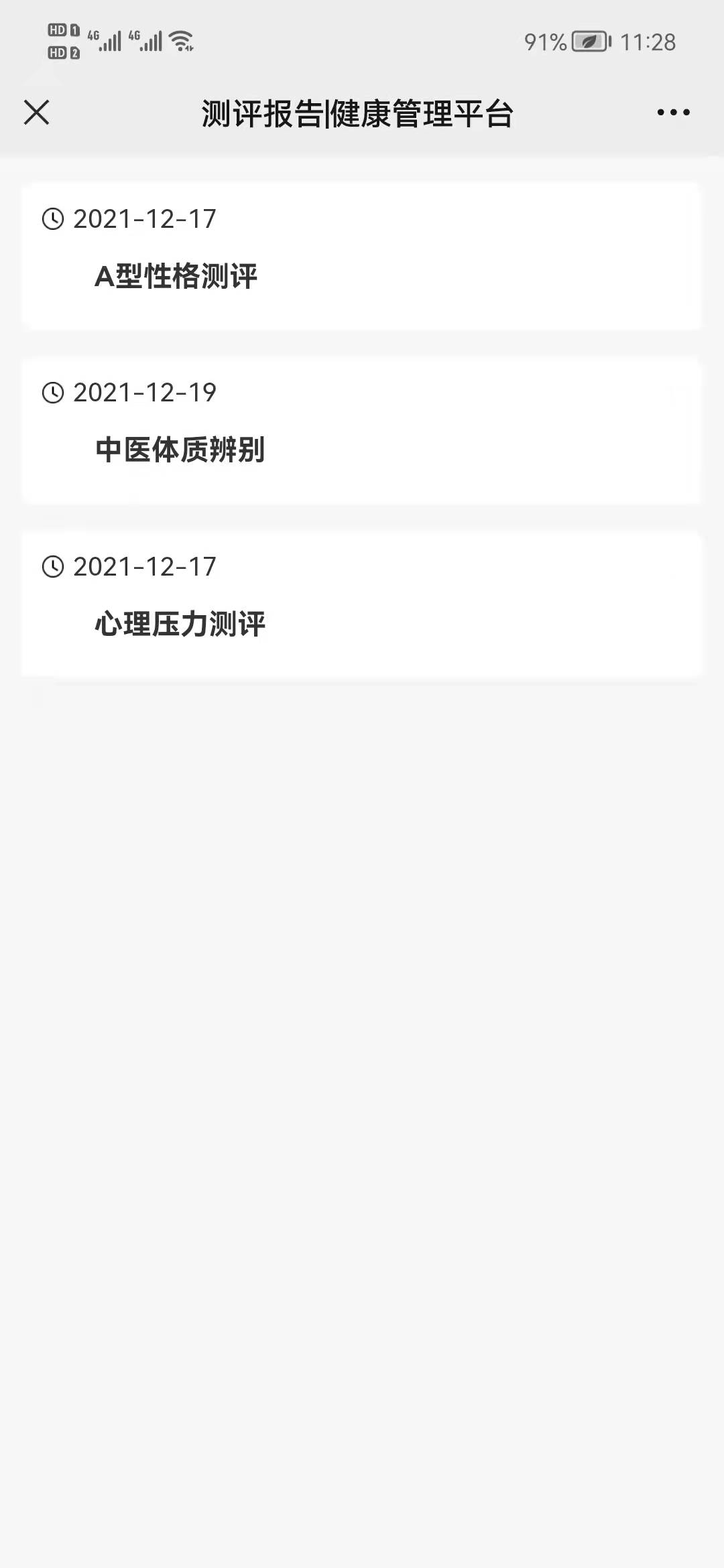Open the A型性格测评 report
Viewport: 724px width, 1568px height.
(x=176, y=276)
